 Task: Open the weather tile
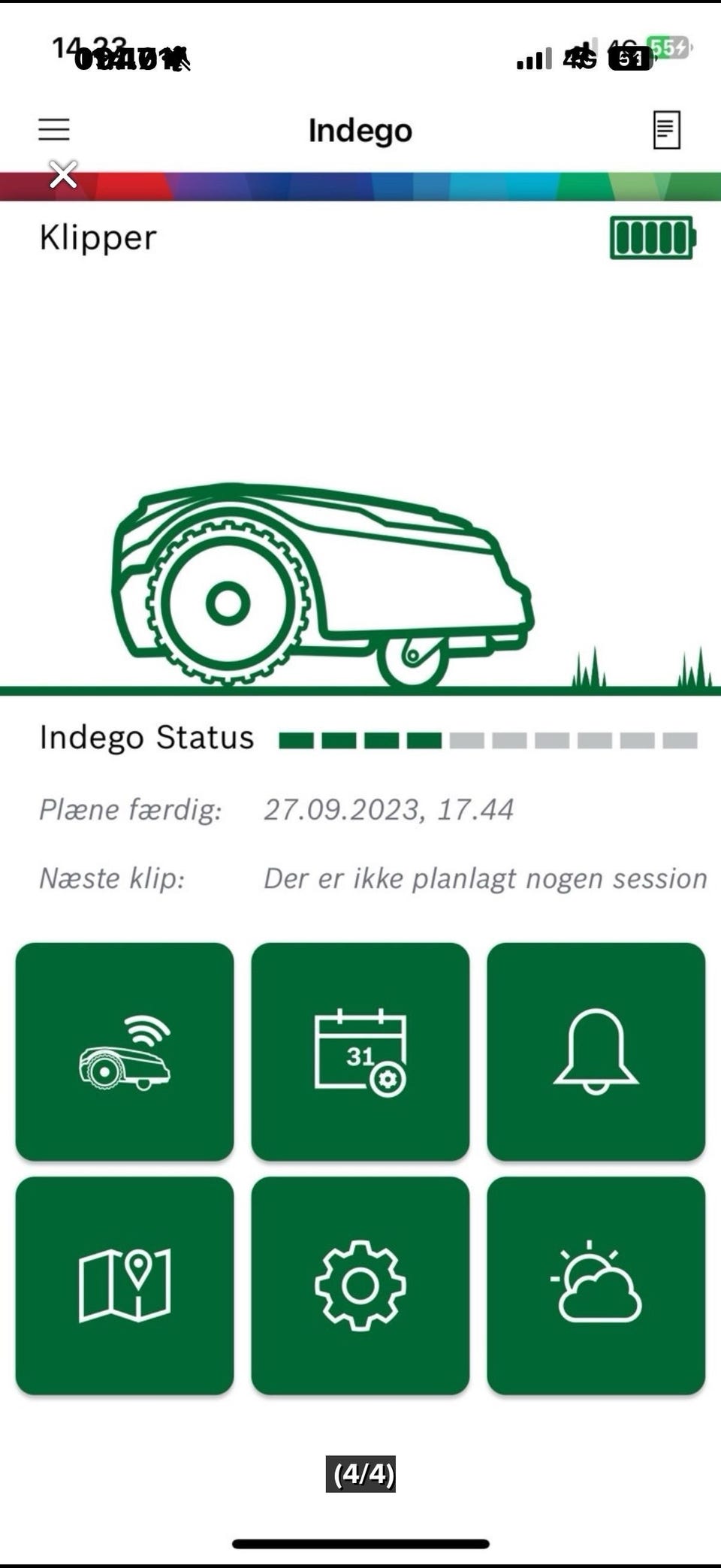(x=596, y=1286)
